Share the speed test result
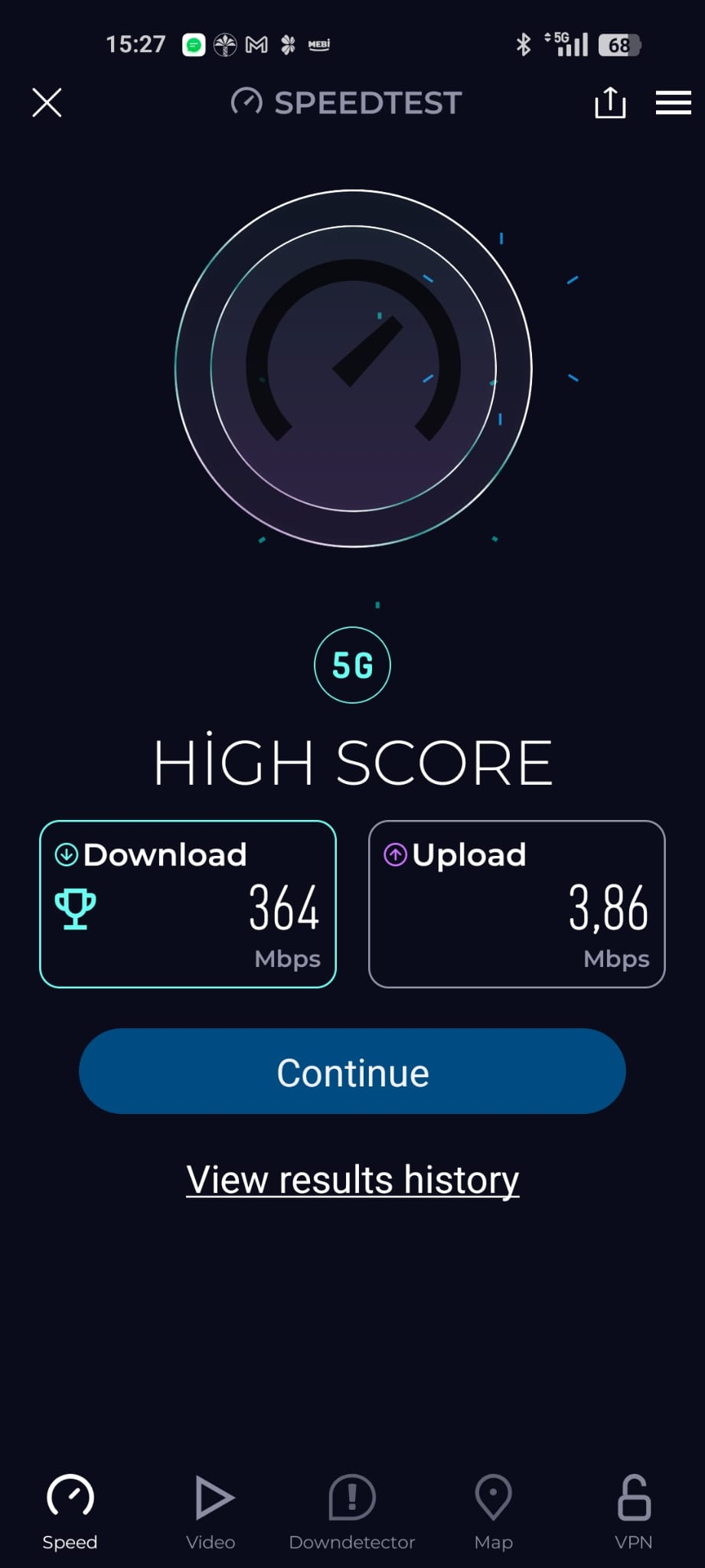Viewport: 705px width, 1568px height. (610, 102)
